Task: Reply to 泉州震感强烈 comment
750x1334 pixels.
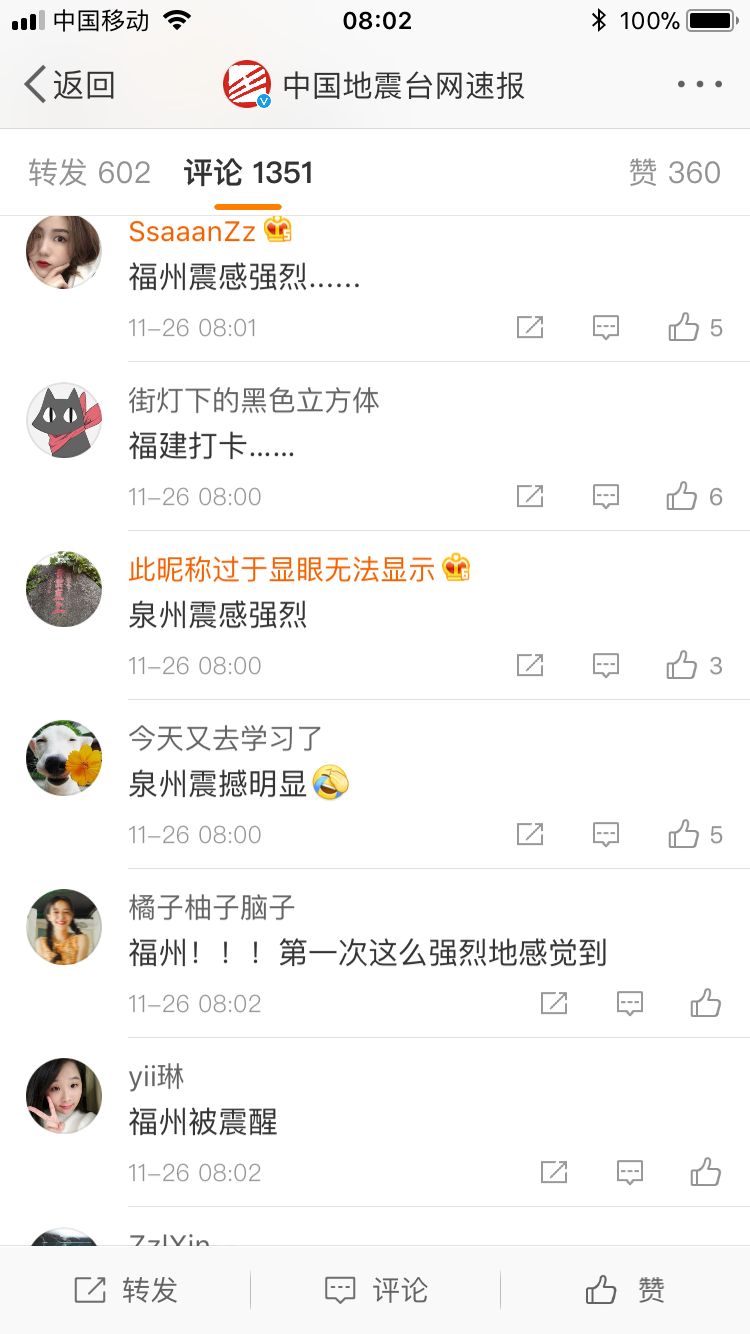Action: click(x=606, y=665)
